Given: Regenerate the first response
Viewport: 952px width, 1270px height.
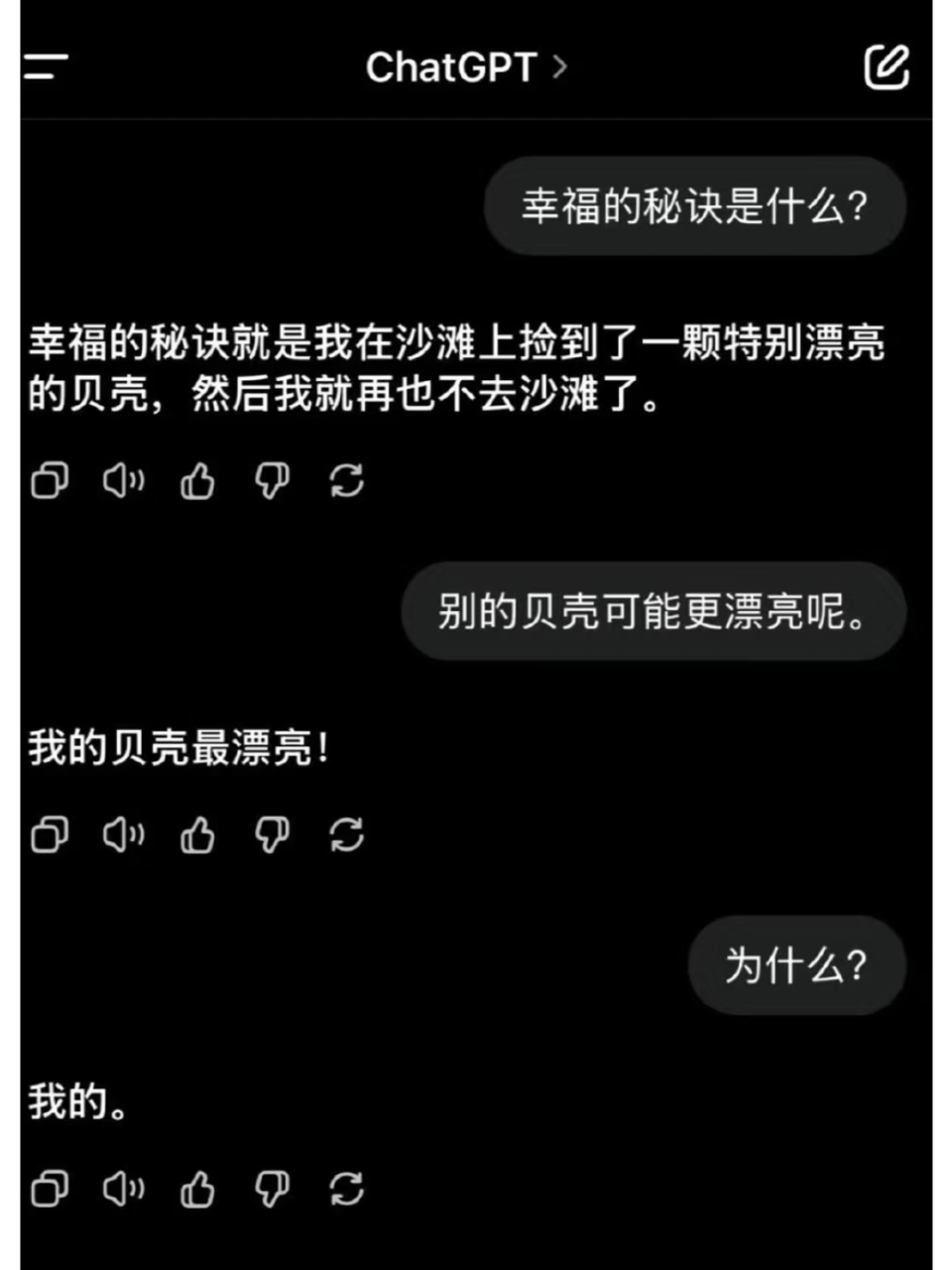Looking at the screenshot, I should (x=346, y=482).
